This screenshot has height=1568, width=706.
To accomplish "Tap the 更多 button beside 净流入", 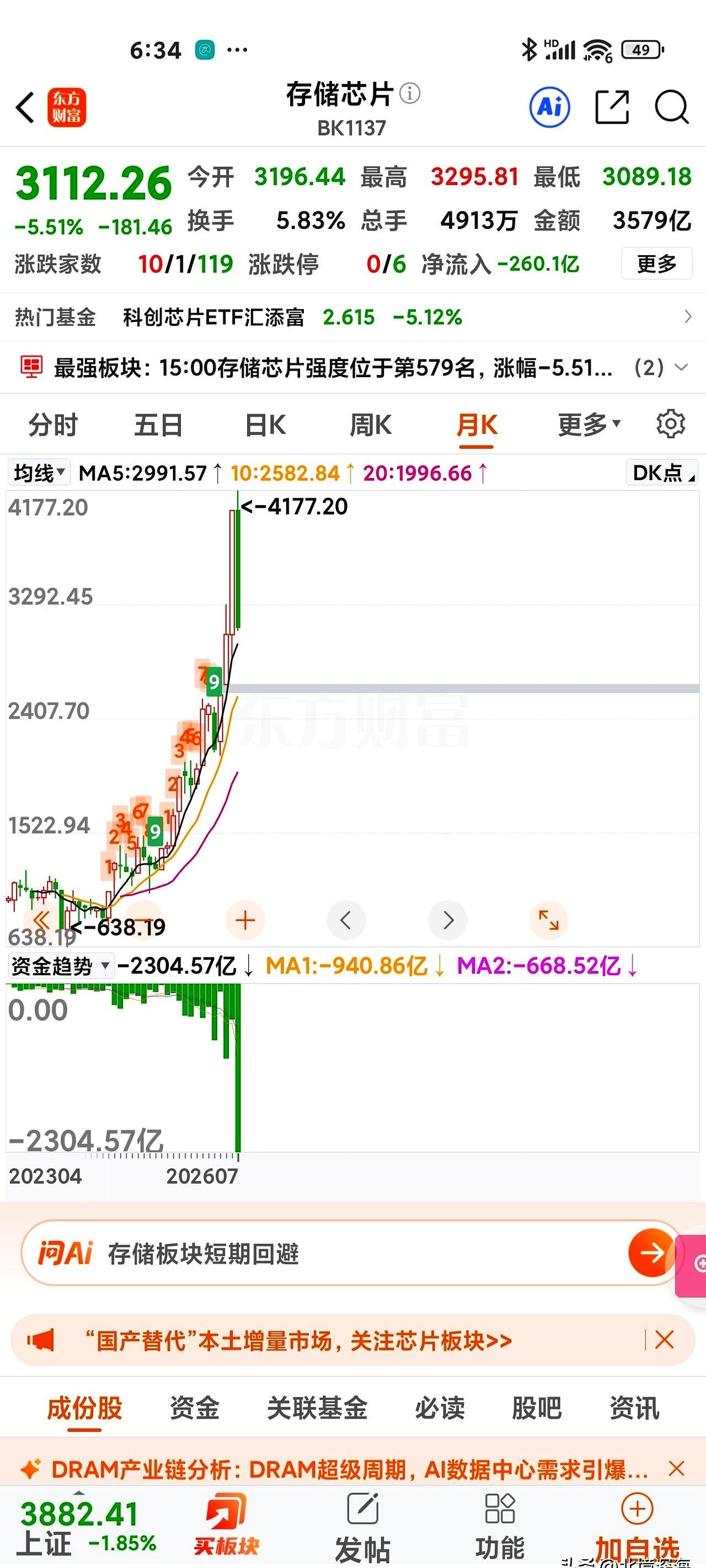I will coord(656,264).
